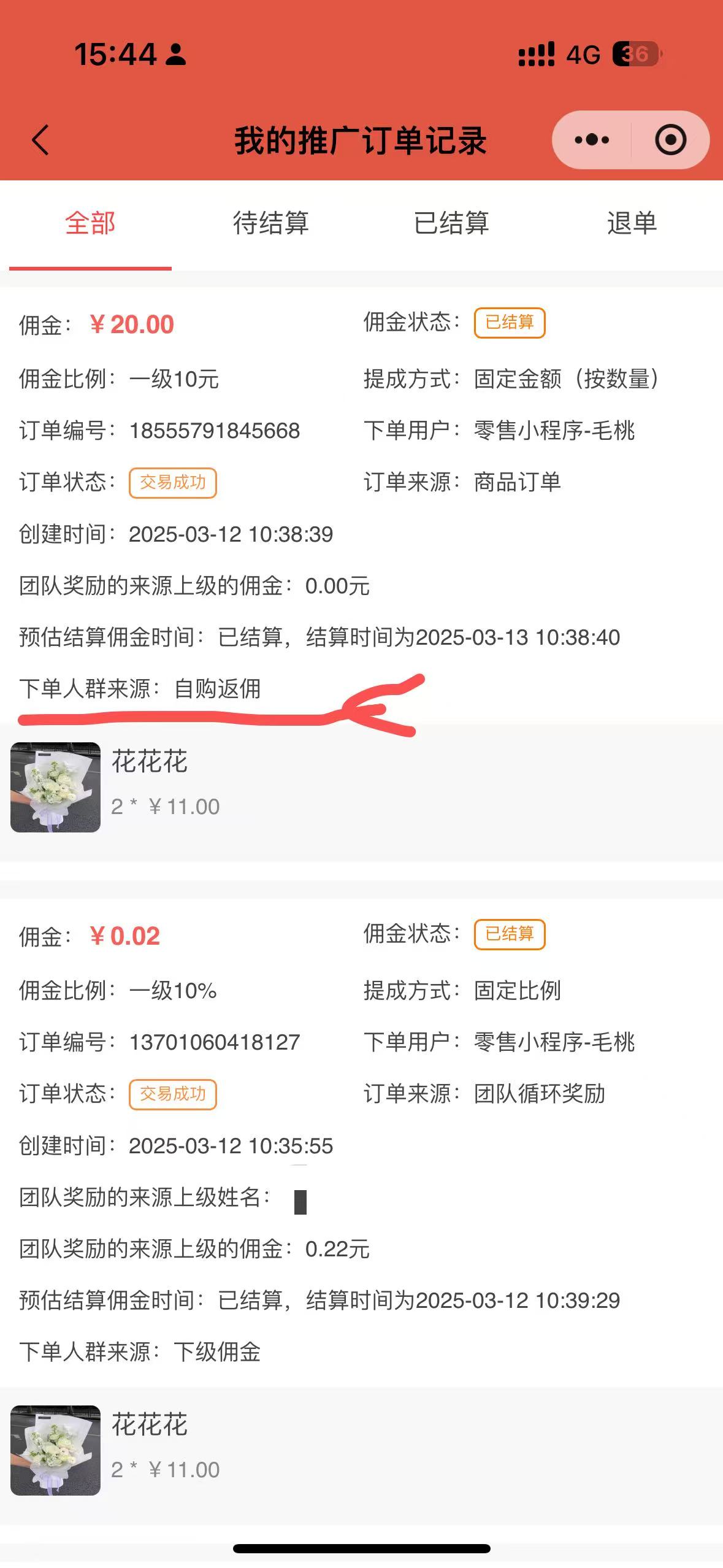Viewport: 723px width, 1568px height.
Task: Switch to the 已结算 tab
Action: (451, 223)
